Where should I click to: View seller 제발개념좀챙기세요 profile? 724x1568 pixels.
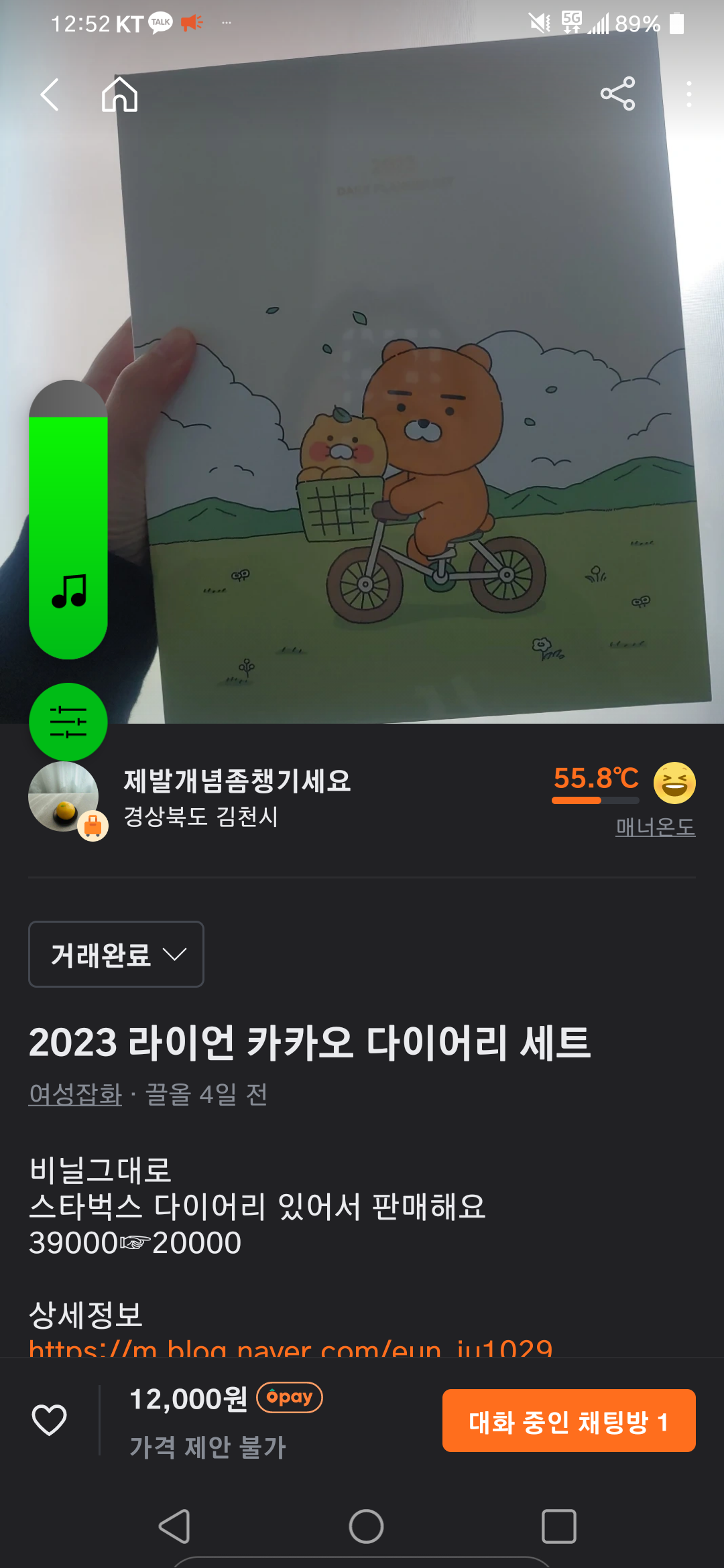coord(237,781)
